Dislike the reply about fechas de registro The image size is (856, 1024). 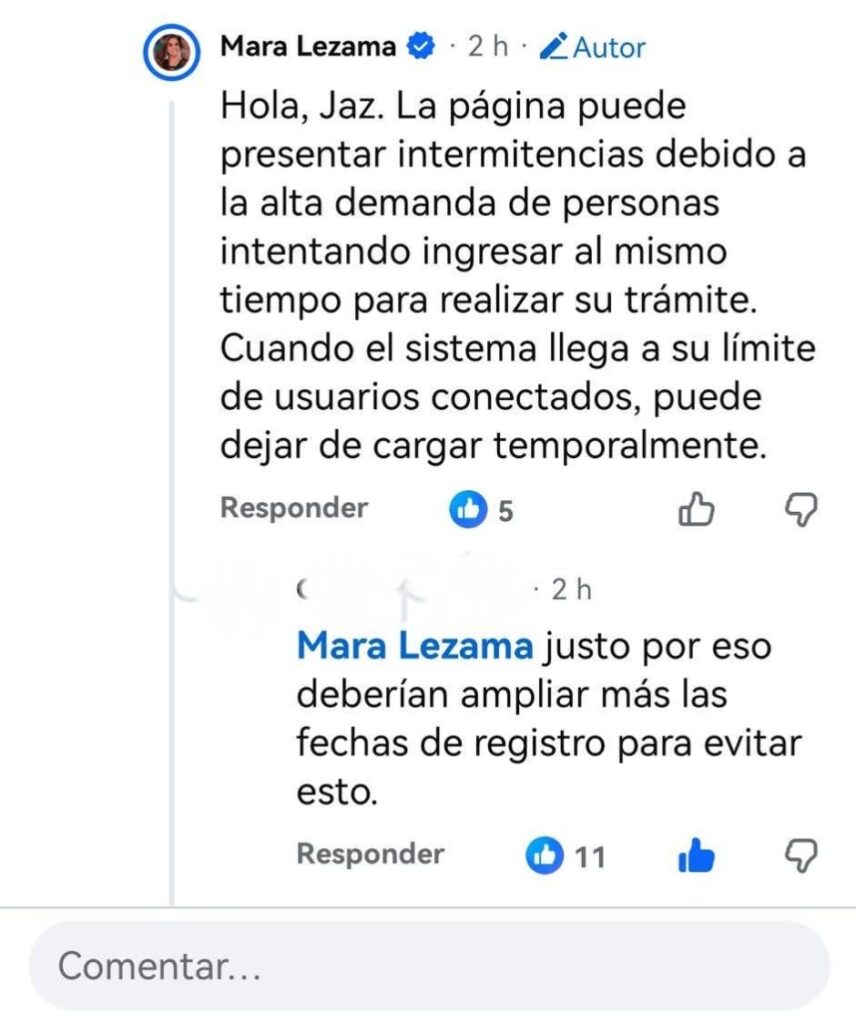801,855
